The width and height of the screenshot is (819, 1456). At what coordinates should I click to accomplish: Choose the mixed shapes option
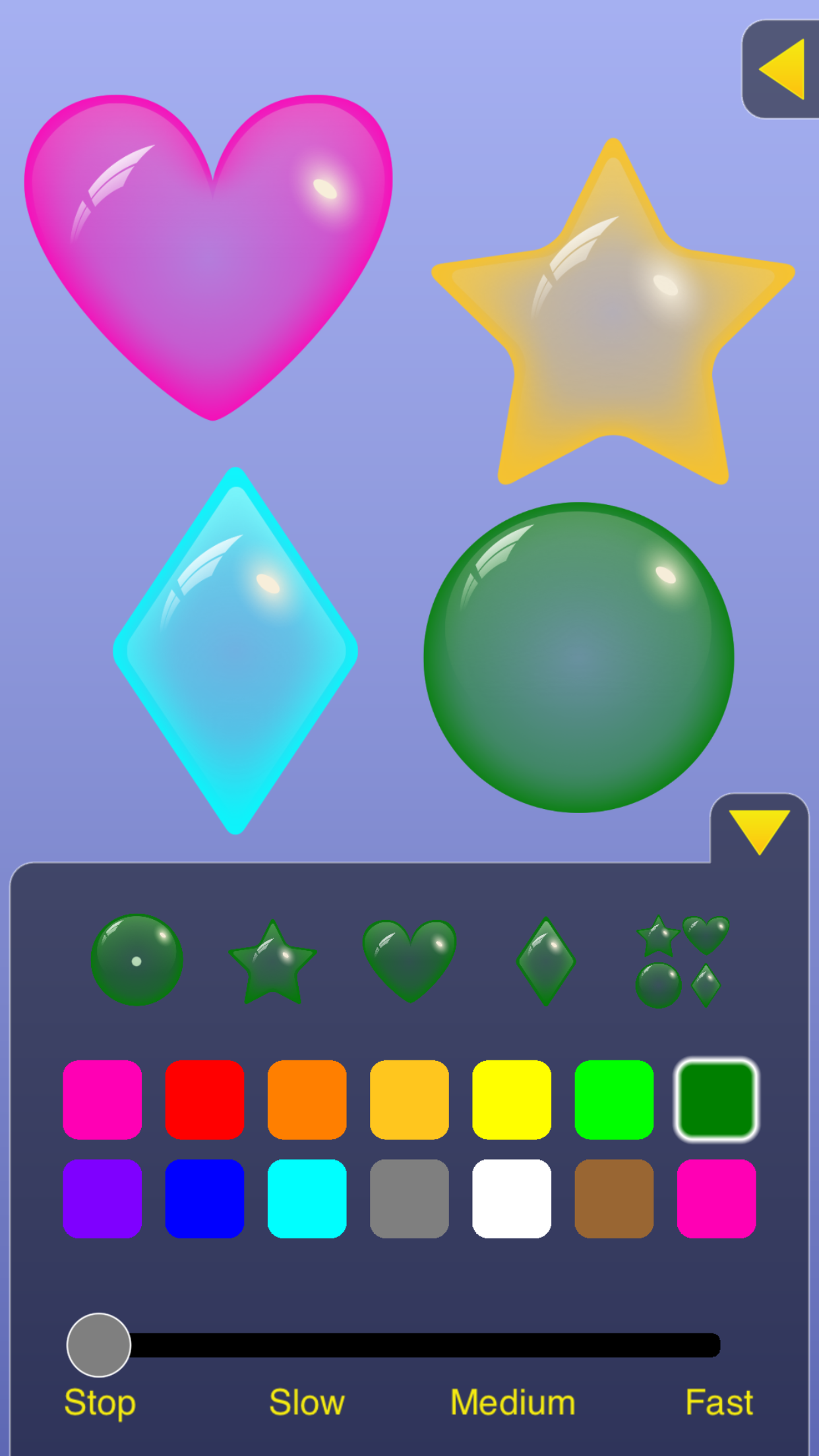pyautogui.click(x=682, y=961)
